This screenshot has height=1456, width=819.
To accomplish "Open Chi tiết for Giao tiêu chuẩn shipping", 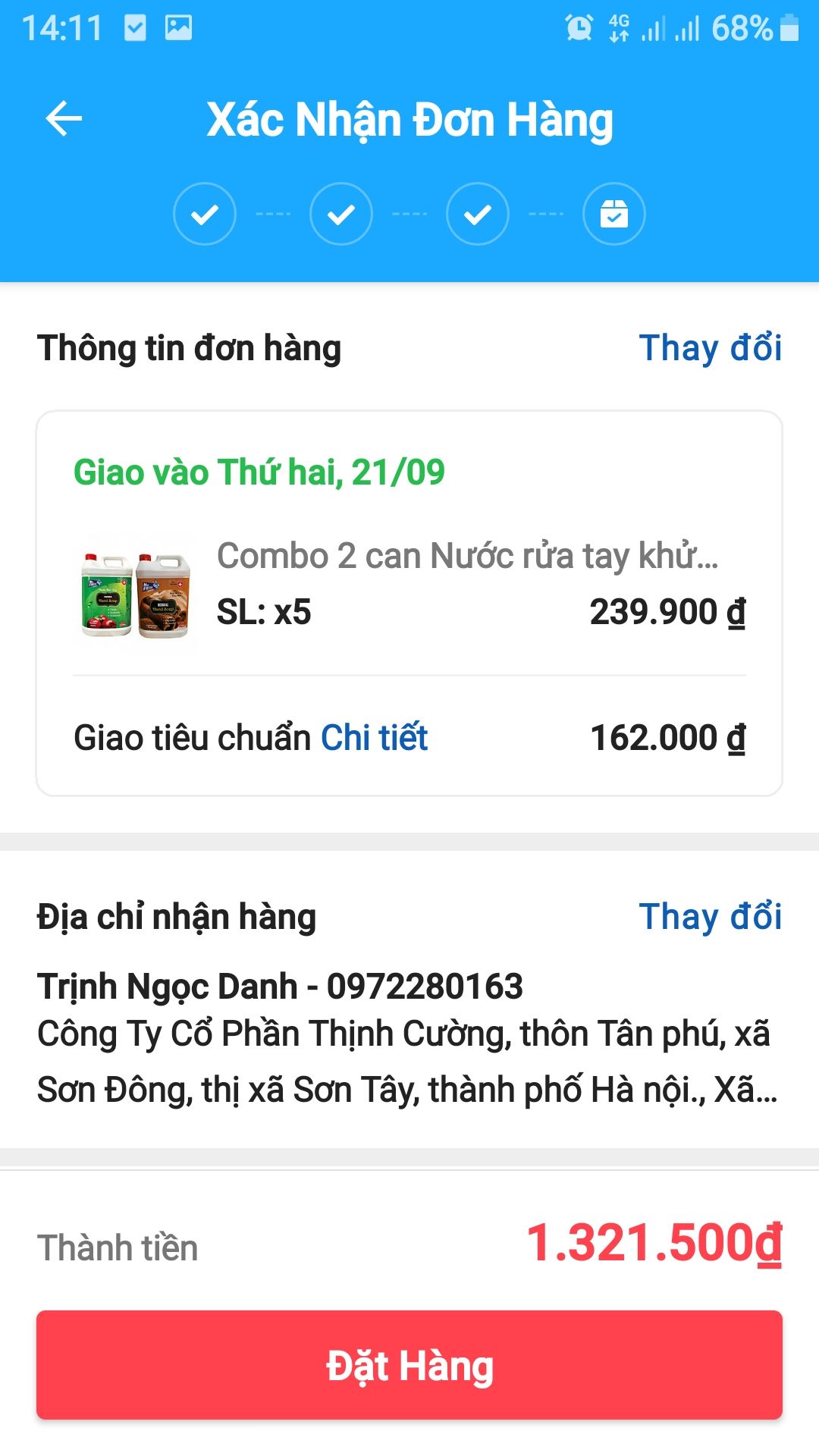I will 375,737.
